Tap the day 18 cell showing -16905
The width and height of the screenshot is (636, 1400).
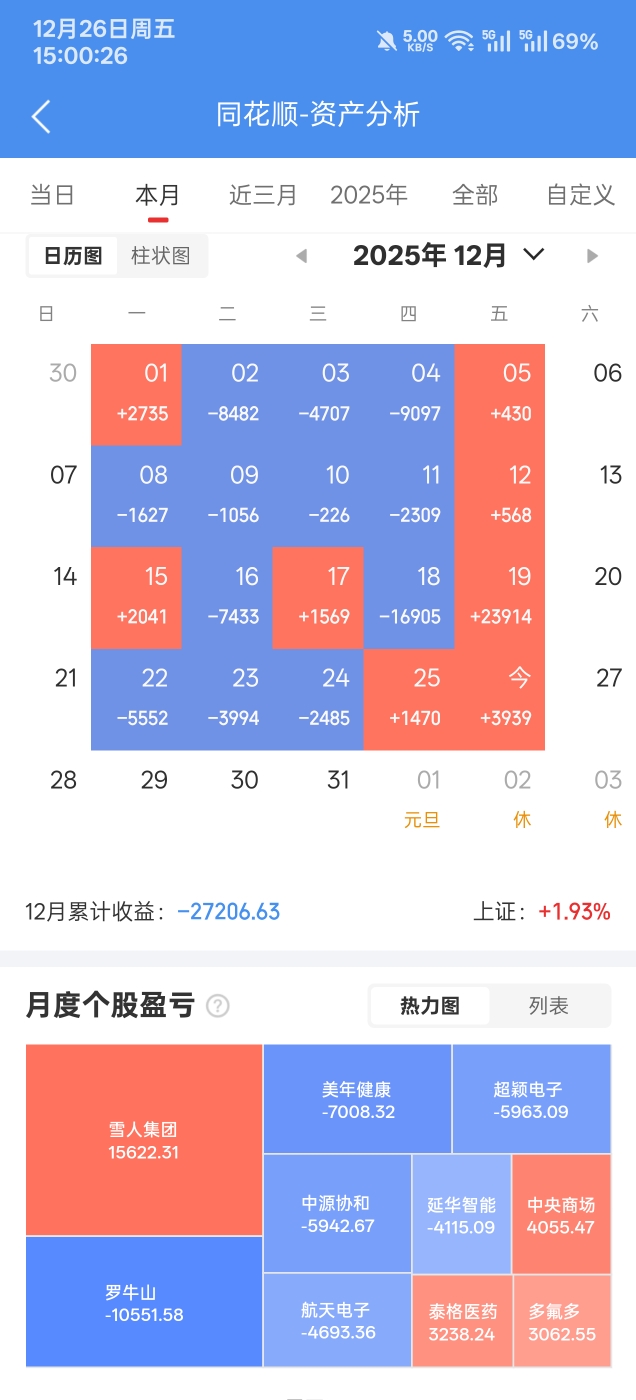pos(409,597)
